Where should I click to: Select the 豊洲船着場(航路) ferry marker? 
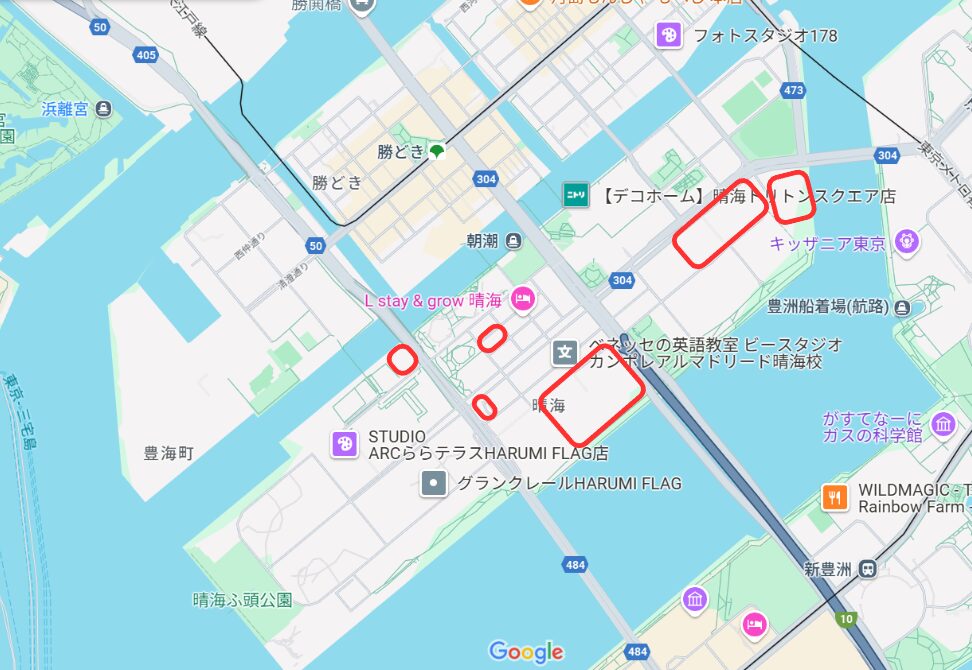click(904, 306)
